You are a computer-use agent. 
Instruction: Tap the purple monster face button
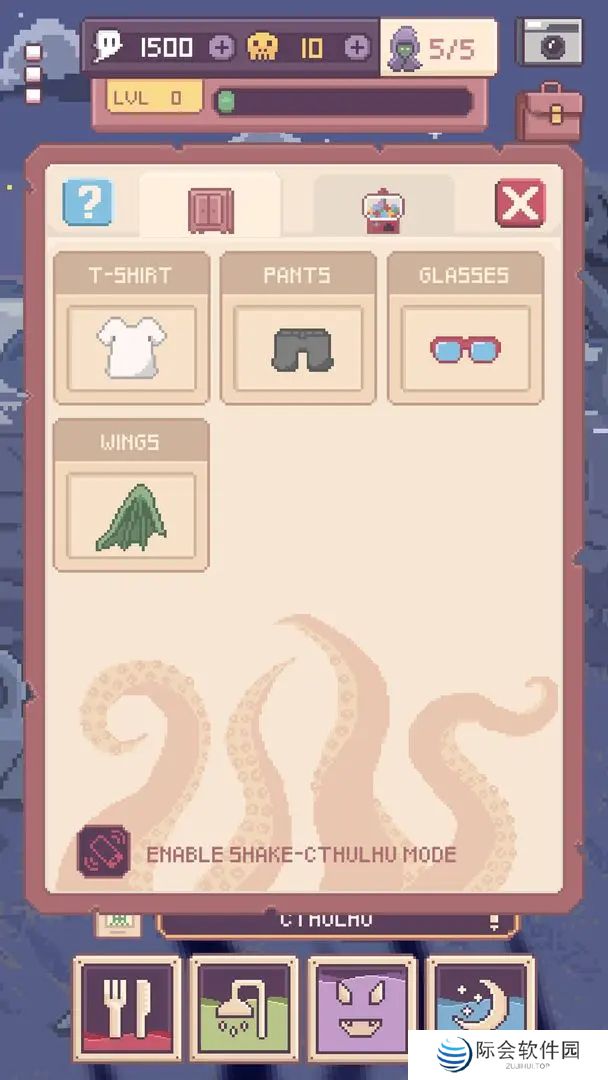[x=362, y=1007]
